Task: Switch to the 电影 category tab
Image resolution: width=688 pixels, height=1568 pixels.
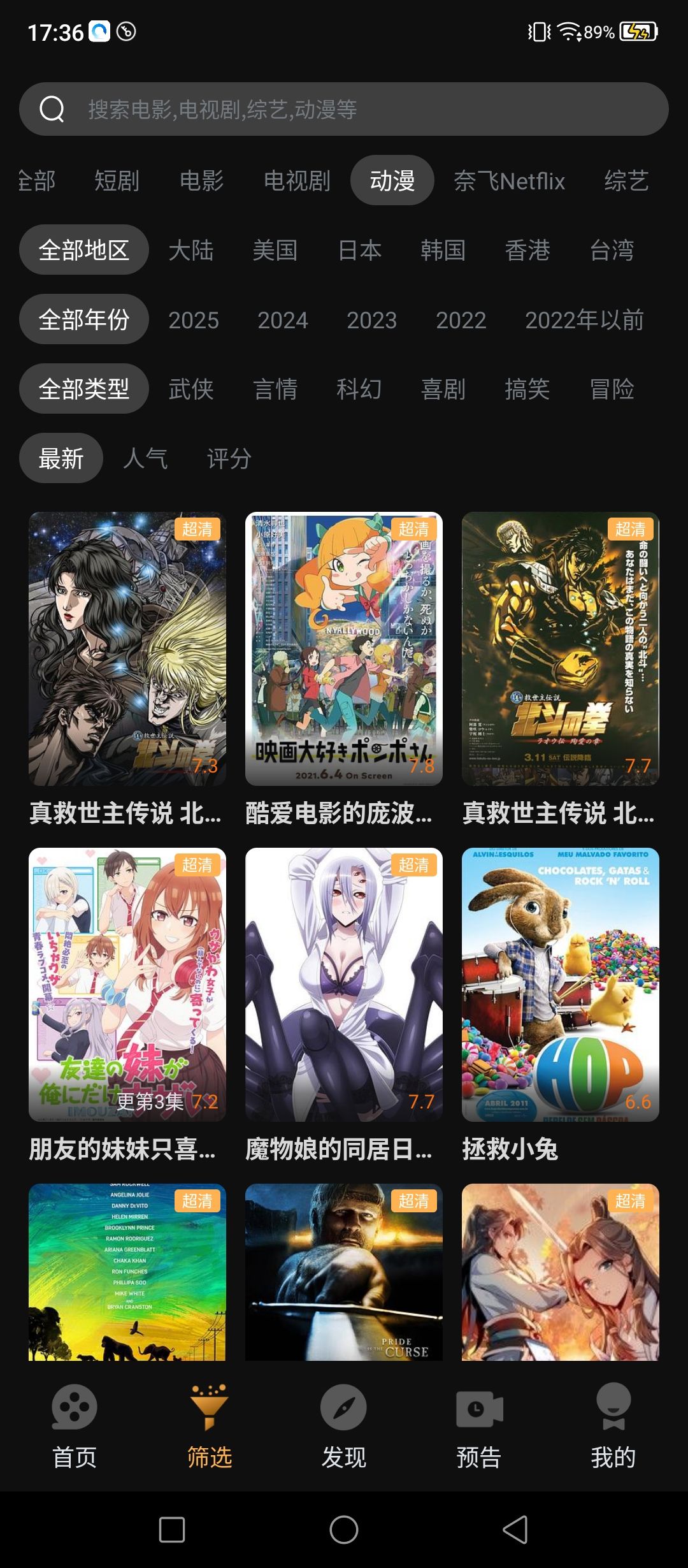Action: tap(201, 181)
